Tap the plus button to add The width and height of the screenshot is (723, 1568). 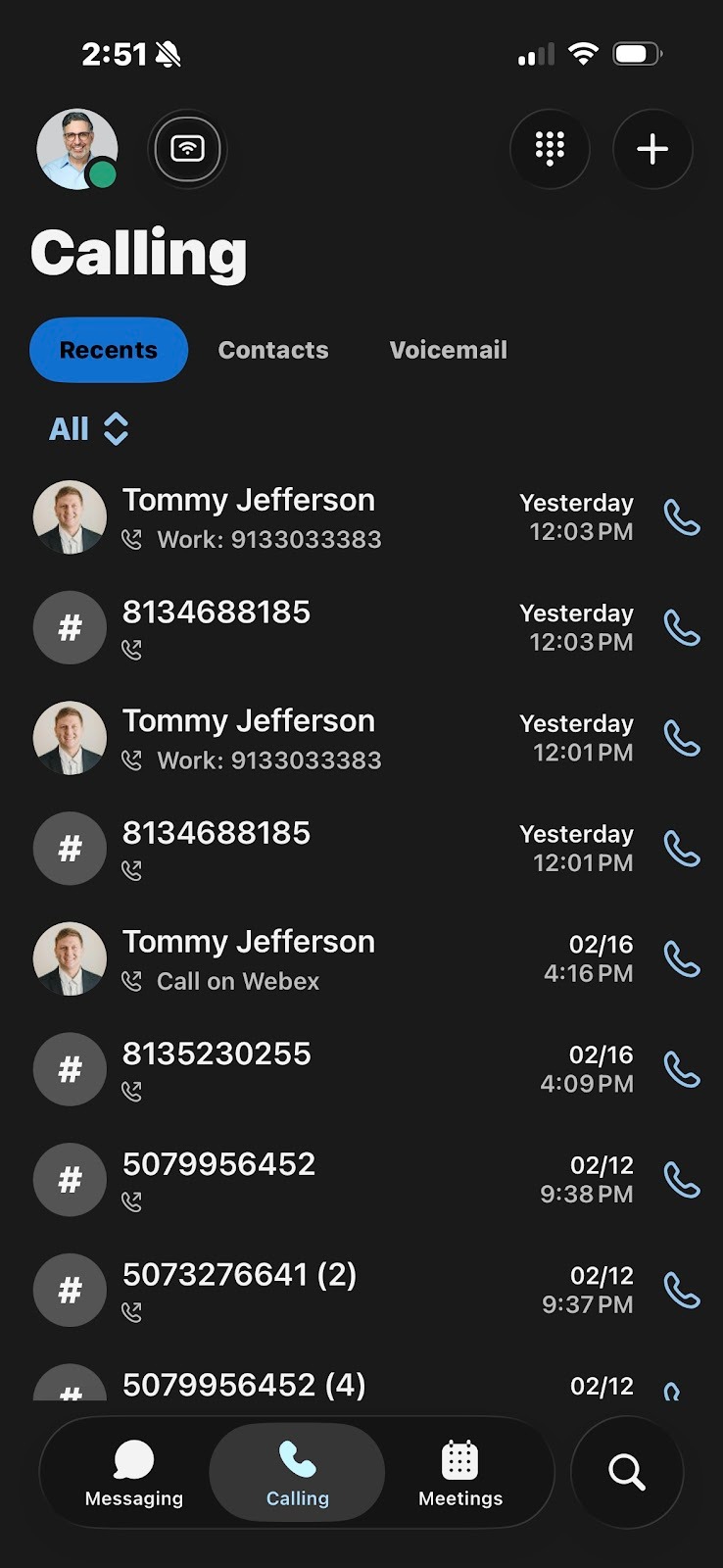tap(652, 149)
